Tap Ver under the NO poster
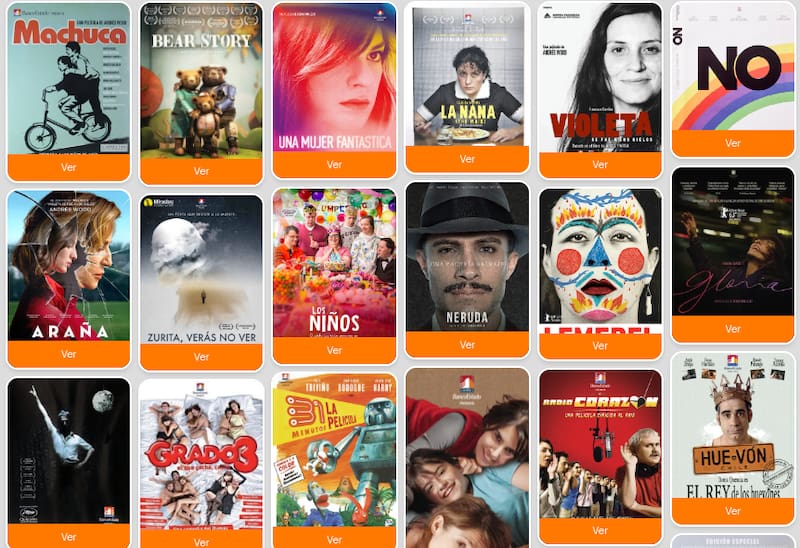Viewport: 800px width, 548px height. tap(733, 144)
